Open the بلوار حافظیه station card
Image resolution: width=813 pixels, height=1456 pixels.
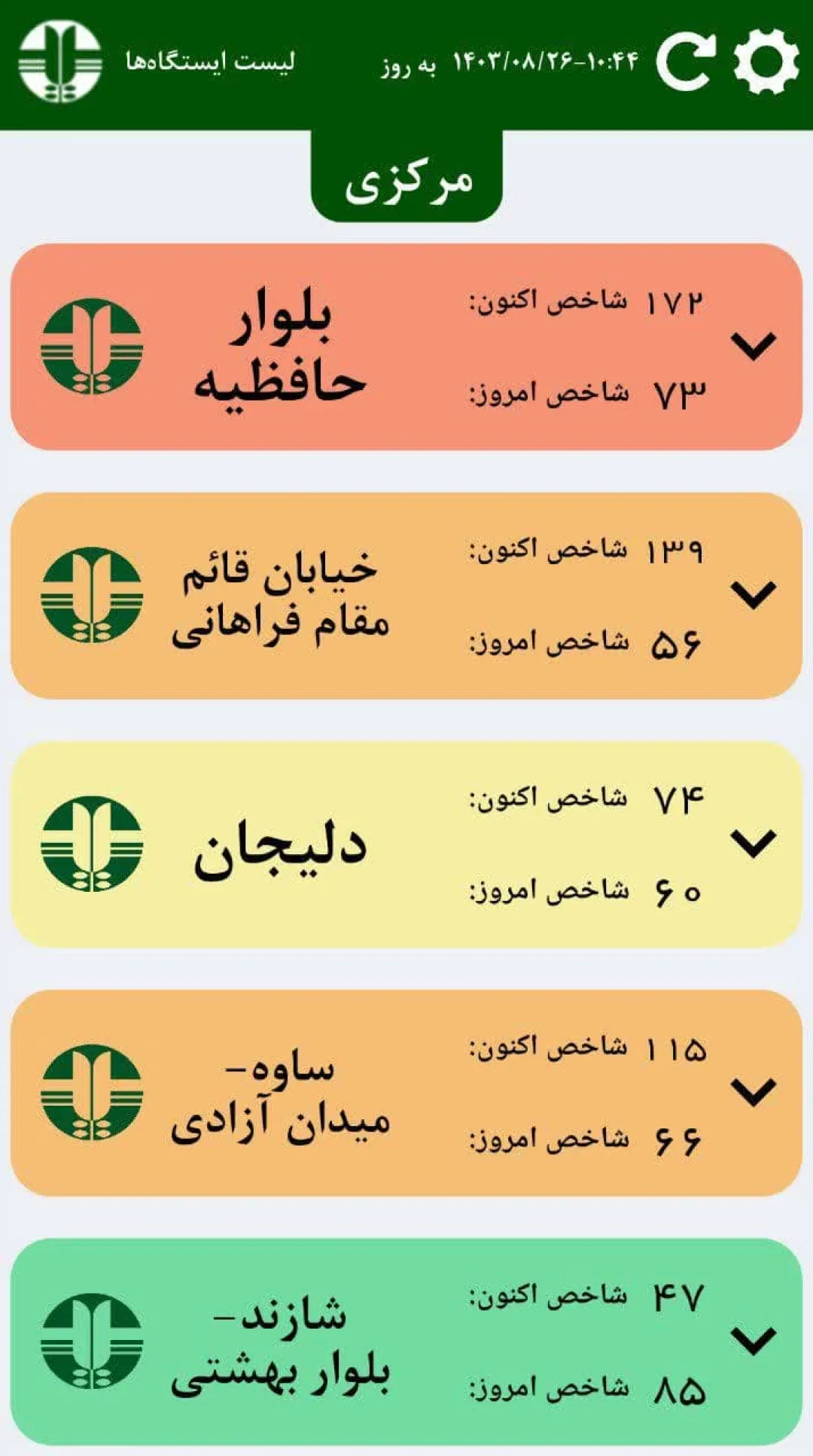[406, 346]
